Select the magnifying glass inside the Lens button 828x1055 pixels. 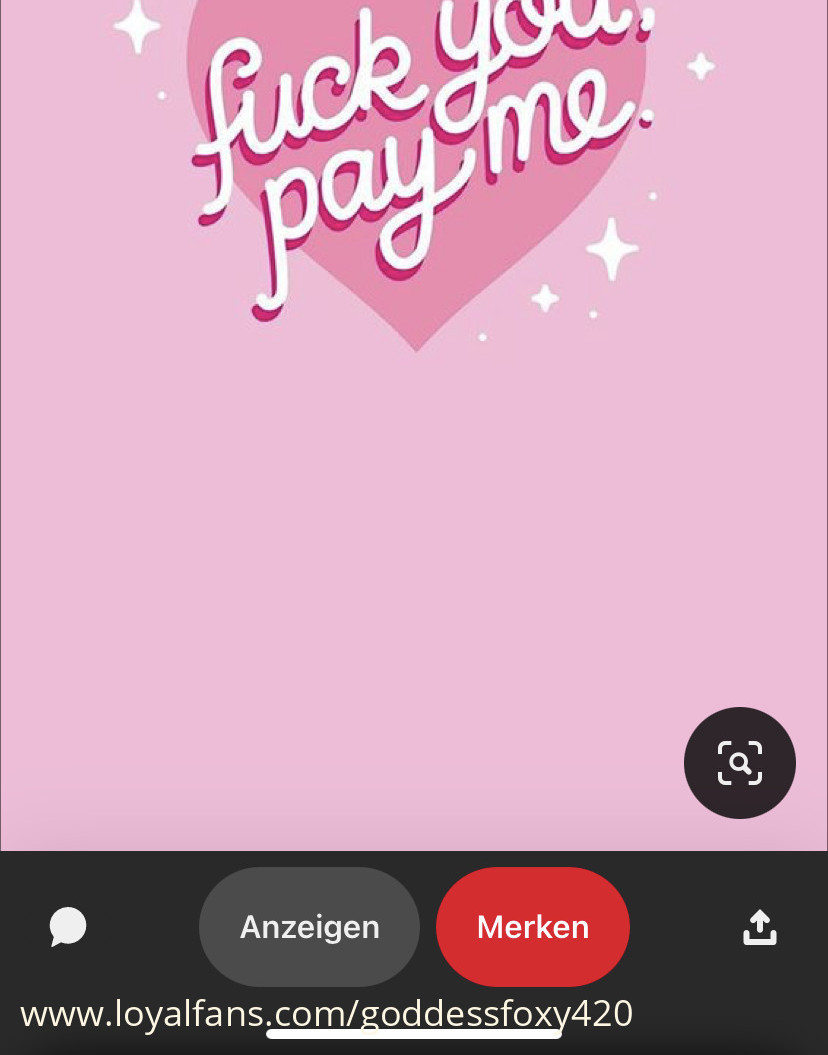[740, 762]
